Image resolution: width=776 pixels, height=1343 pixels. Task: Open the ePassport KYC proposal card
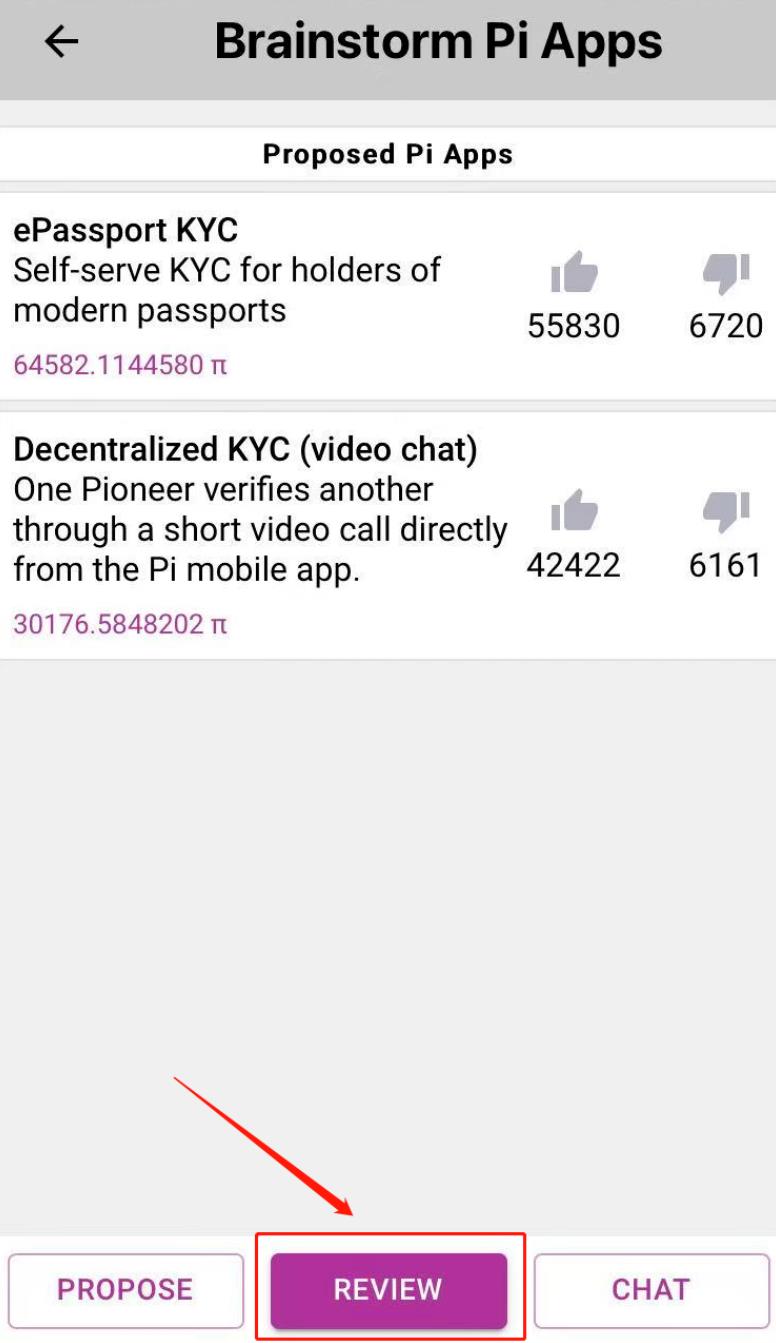(388, 297)
